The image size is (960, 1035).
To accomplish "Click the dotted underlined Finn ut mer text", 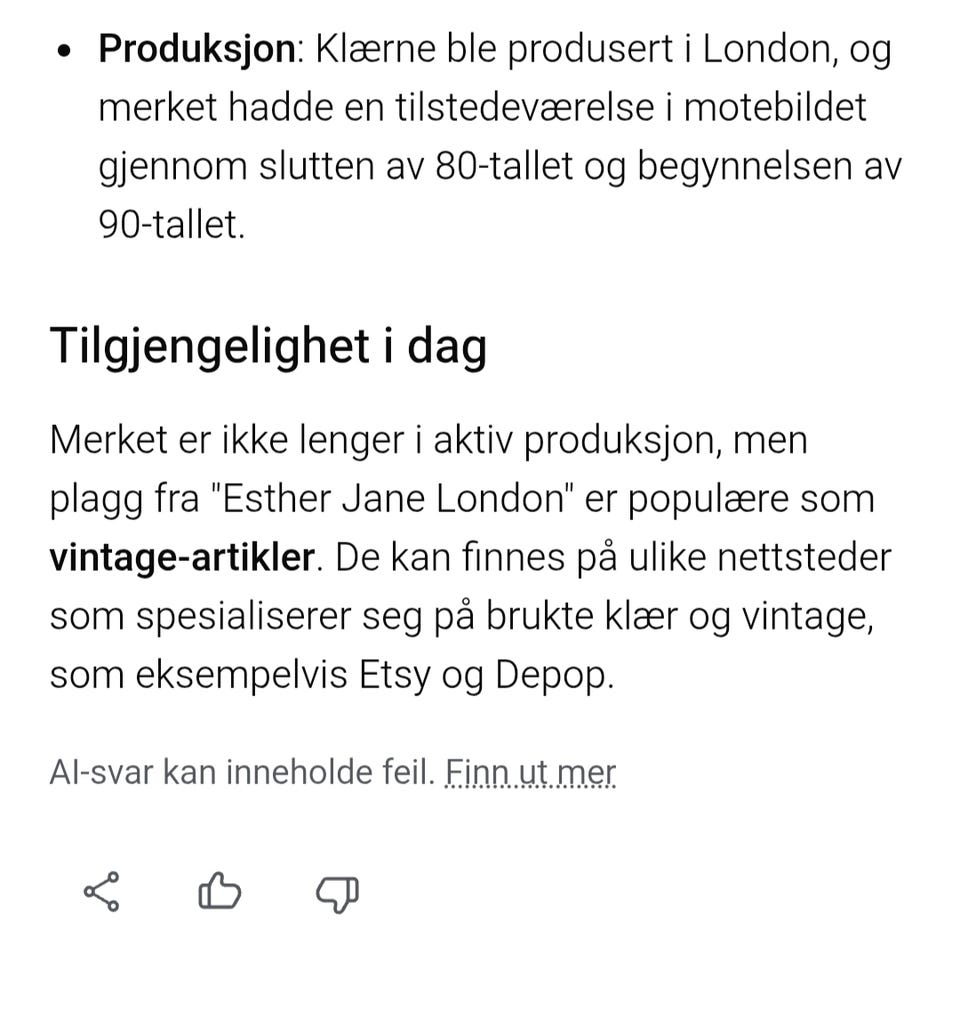I will point(532,771).
